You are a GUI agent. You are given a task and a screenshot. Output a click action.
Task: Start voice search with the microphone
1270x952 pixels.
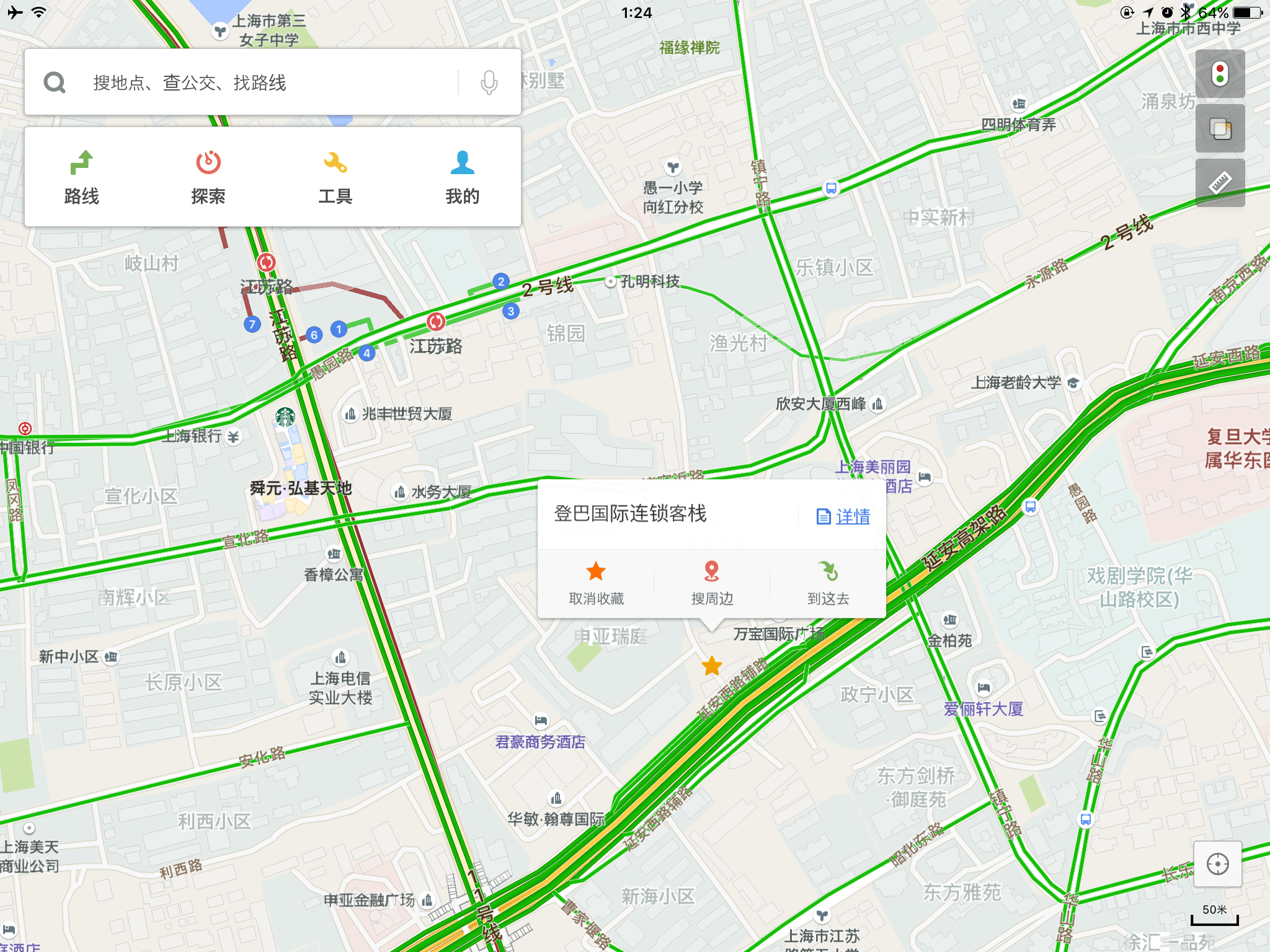click(489, 82)
